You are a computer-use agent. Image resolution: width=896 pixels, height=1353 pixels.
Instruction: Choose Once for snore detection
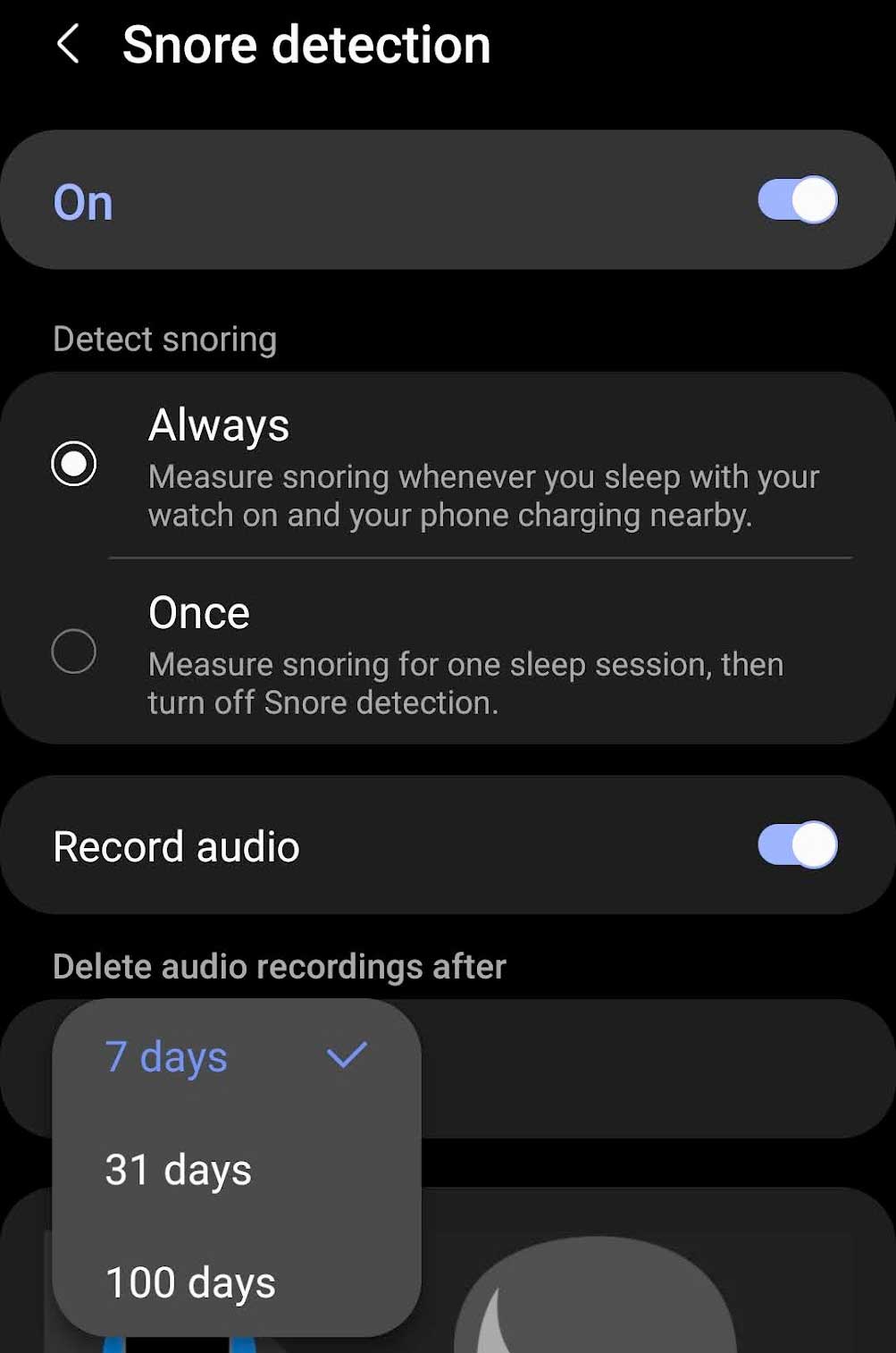pos(74,651)
